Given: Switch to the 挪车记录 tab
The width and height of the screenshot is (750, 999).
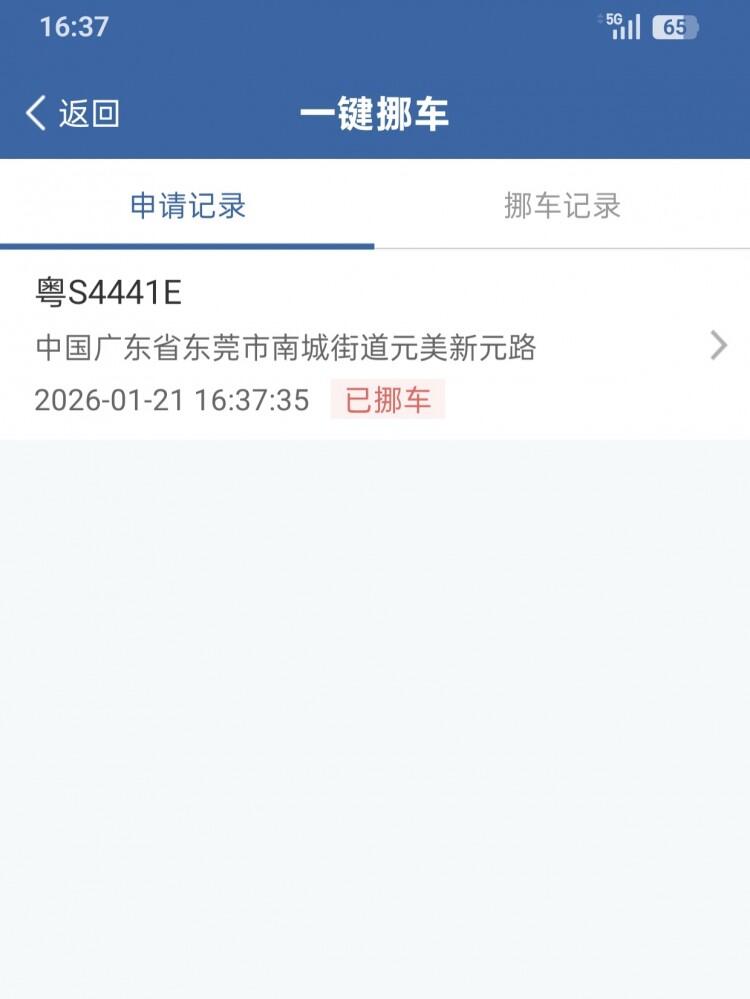Looking at the screenshot, I should pos(562,206).
